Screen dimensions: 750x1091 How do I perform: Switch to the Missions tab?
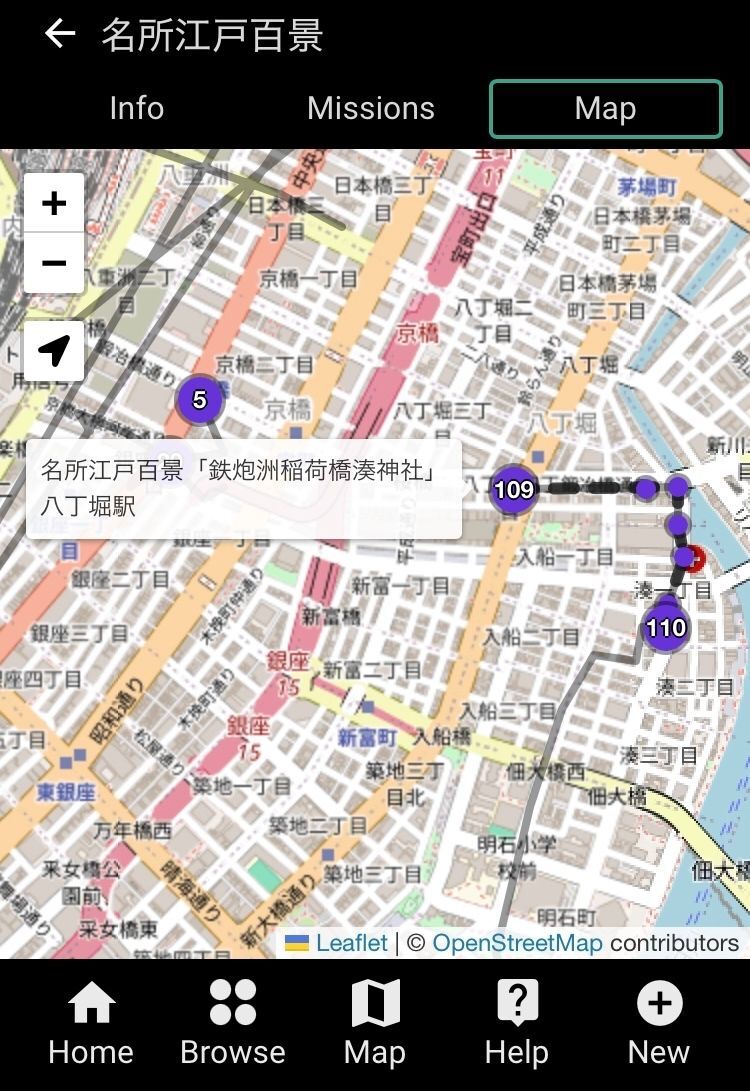click(x=371, y=108)
